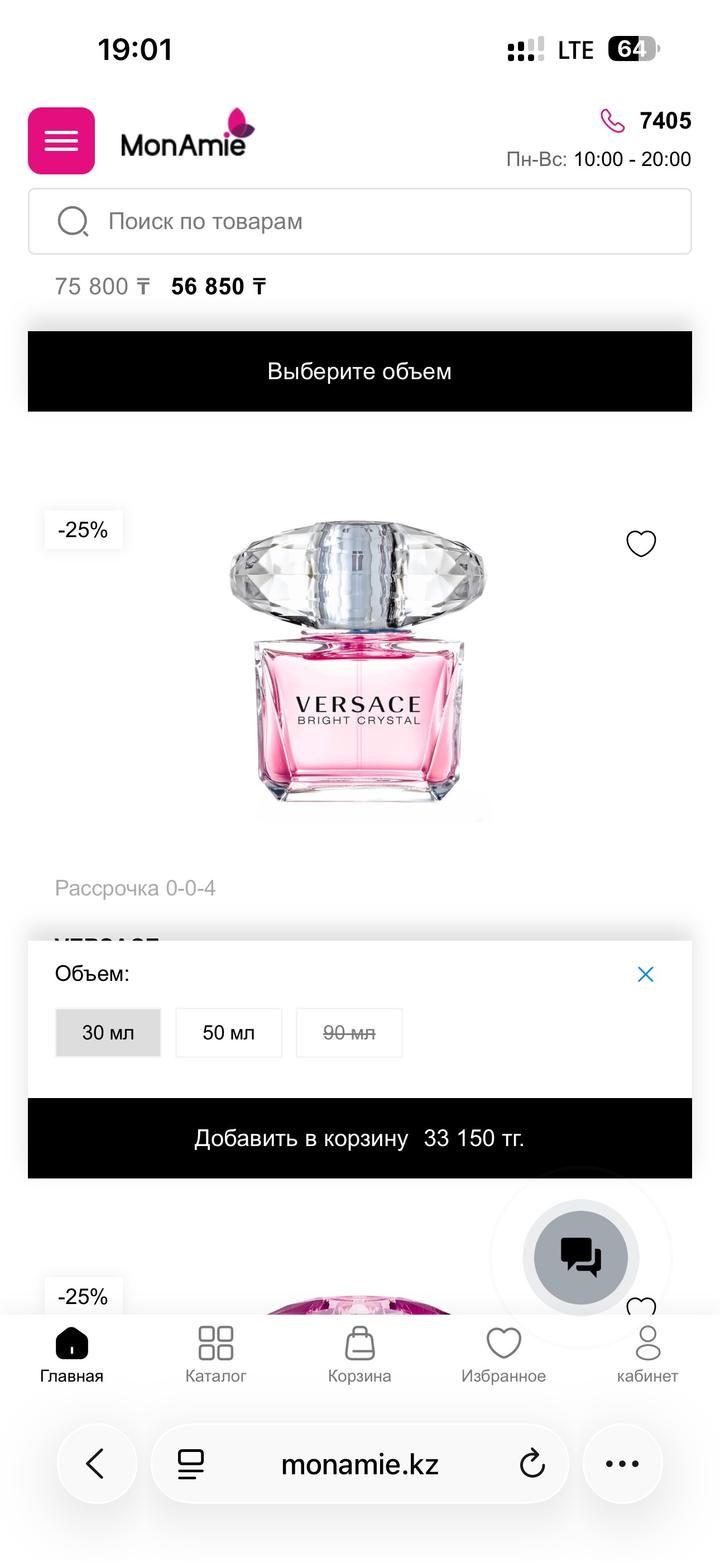Add to cart for 33 150 тг.

[x=360, y=1138]
